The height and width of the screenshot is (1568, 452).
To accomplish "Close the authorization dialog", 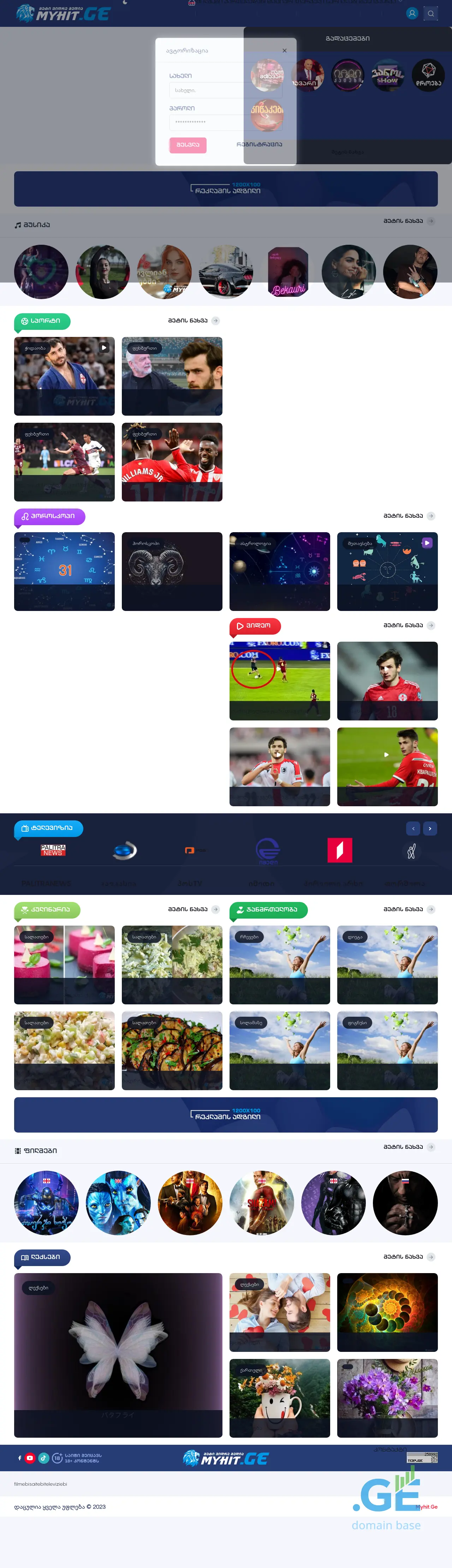I will (284, 51).
